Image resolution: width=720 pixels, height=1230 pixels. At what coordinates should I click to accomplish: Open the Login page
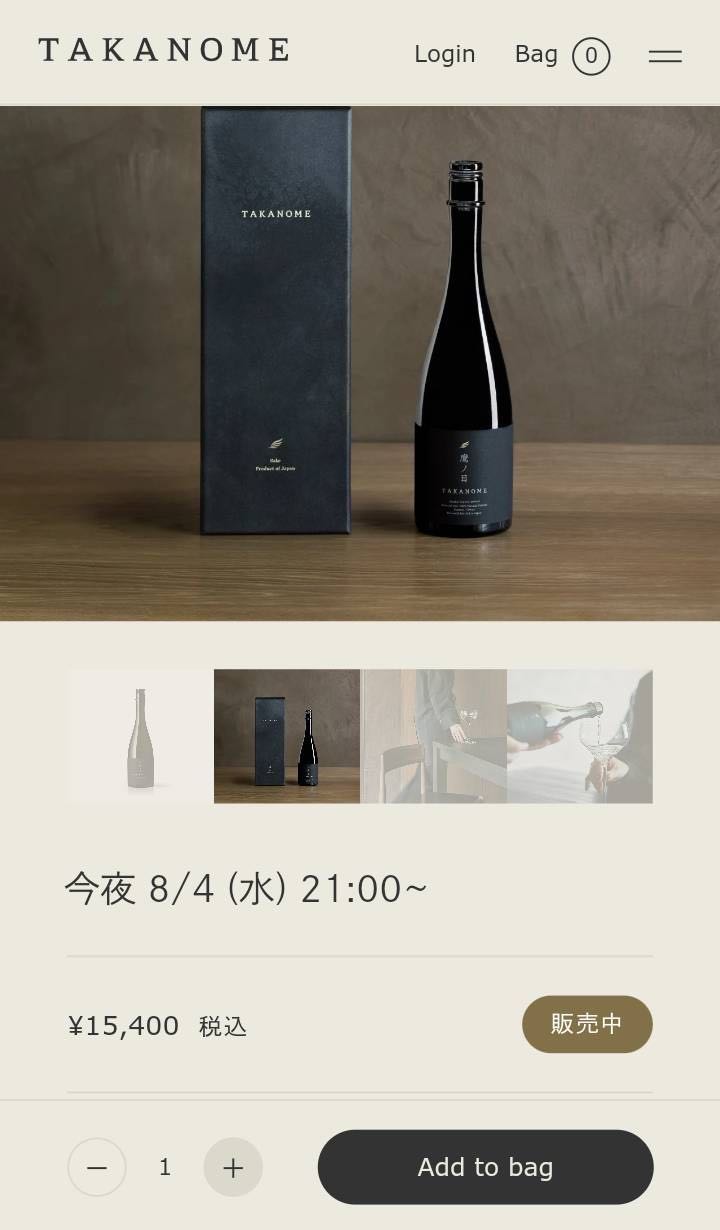point(445,54)
